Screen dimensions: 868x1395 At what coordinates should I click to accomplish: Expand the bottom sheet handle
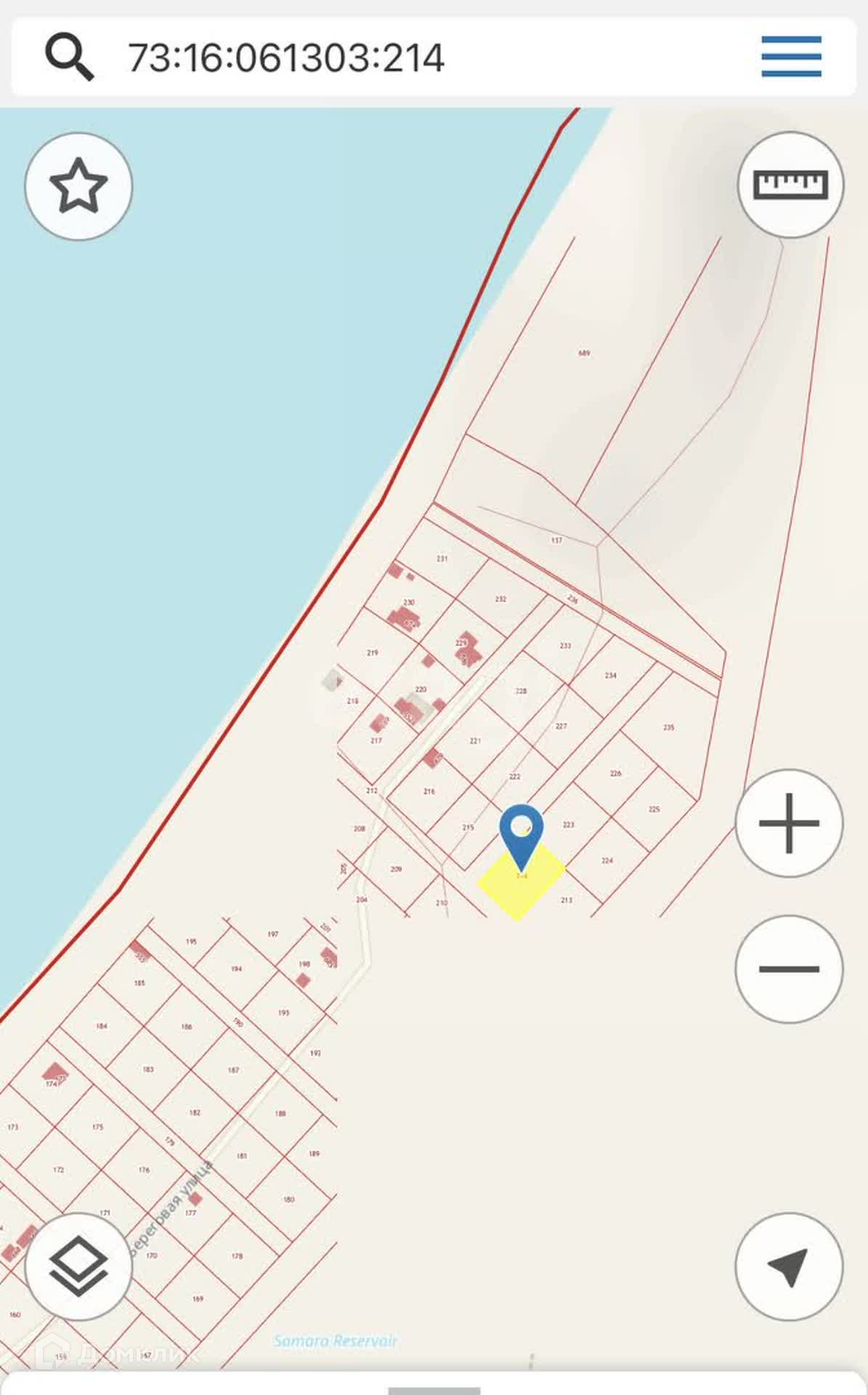(x=434, y=1388)
